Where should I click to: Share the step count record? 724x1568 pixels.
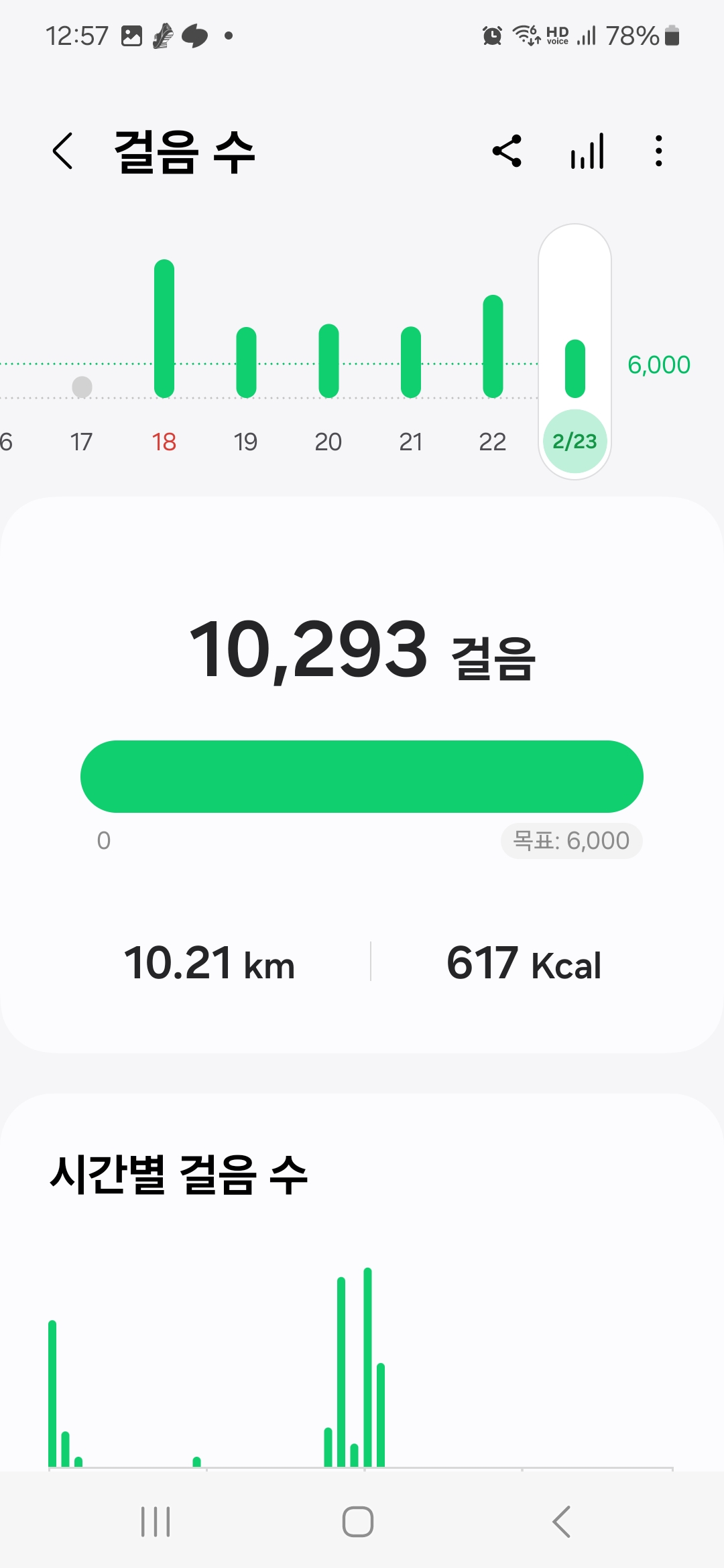point(507,151)
